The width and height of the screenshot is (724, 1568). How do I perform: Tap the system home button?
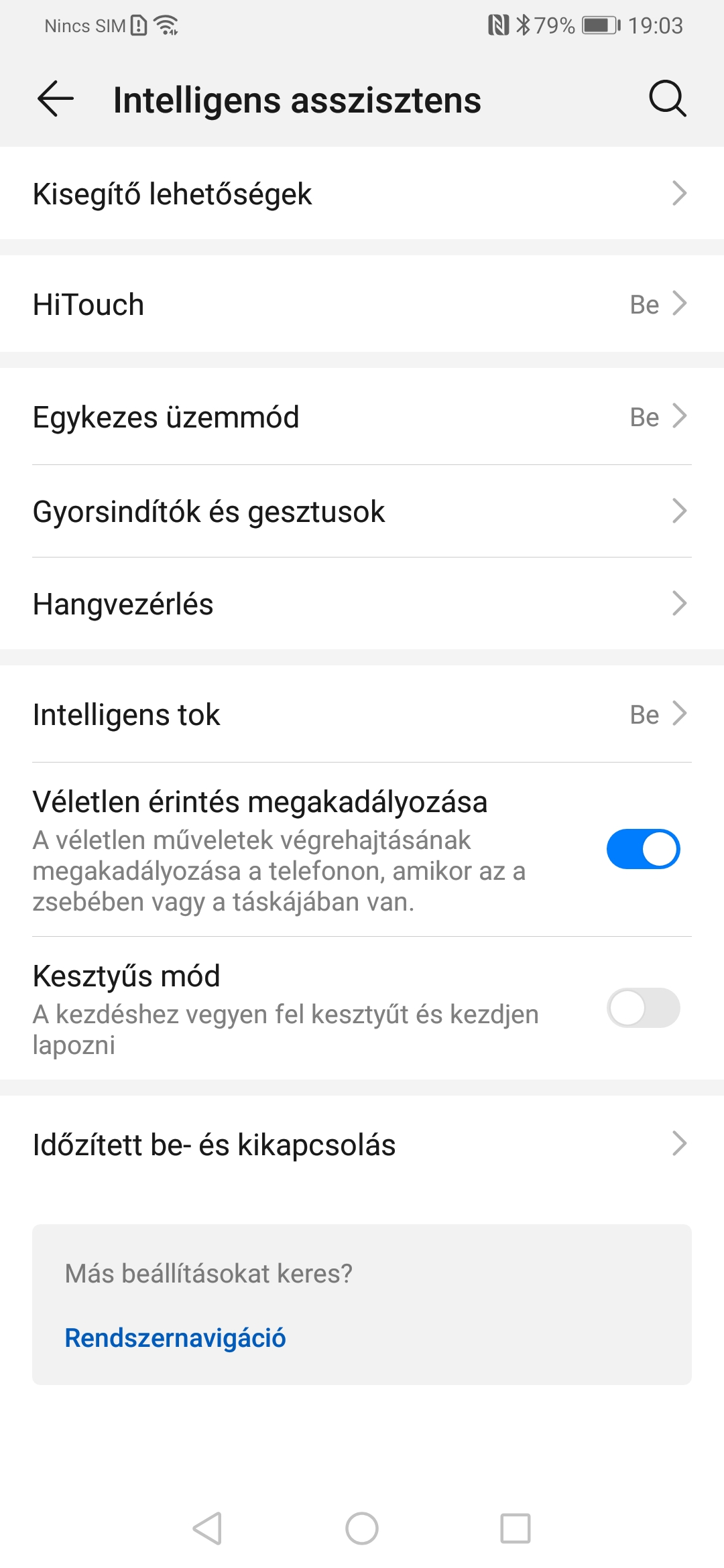[362, 1528]
